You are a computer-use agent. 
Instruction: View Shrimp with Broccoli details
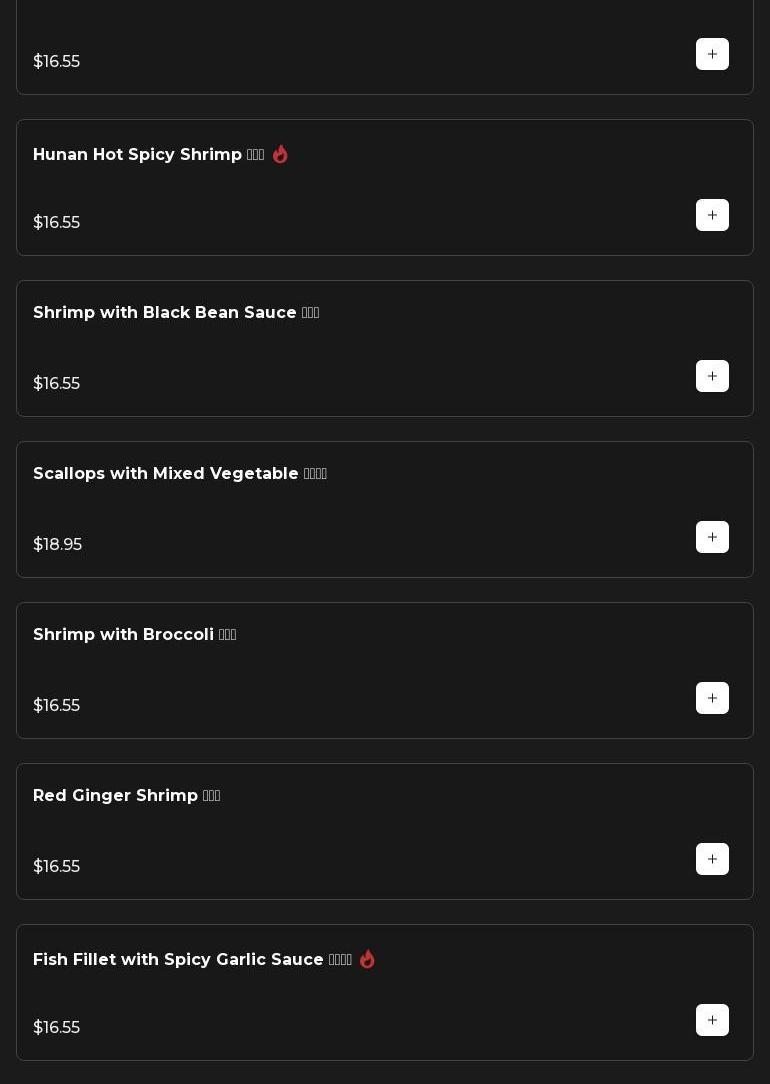coord(123,635)
